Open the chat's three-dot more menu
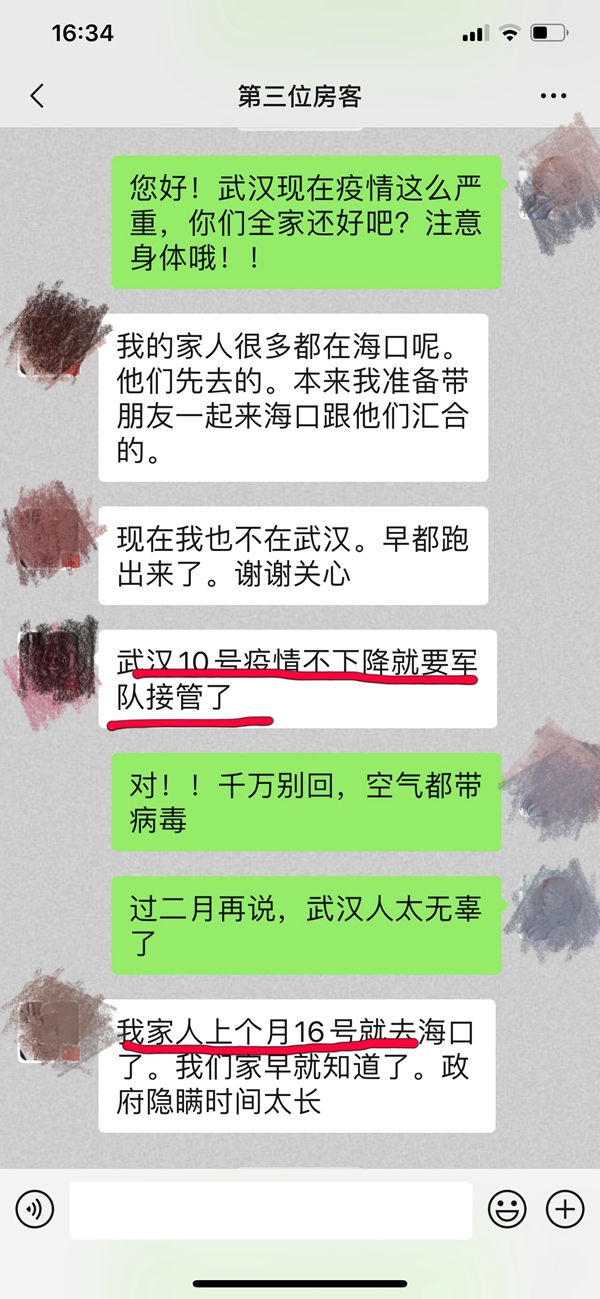Screen dimensions: 600x1299 (x=553, y=96)
